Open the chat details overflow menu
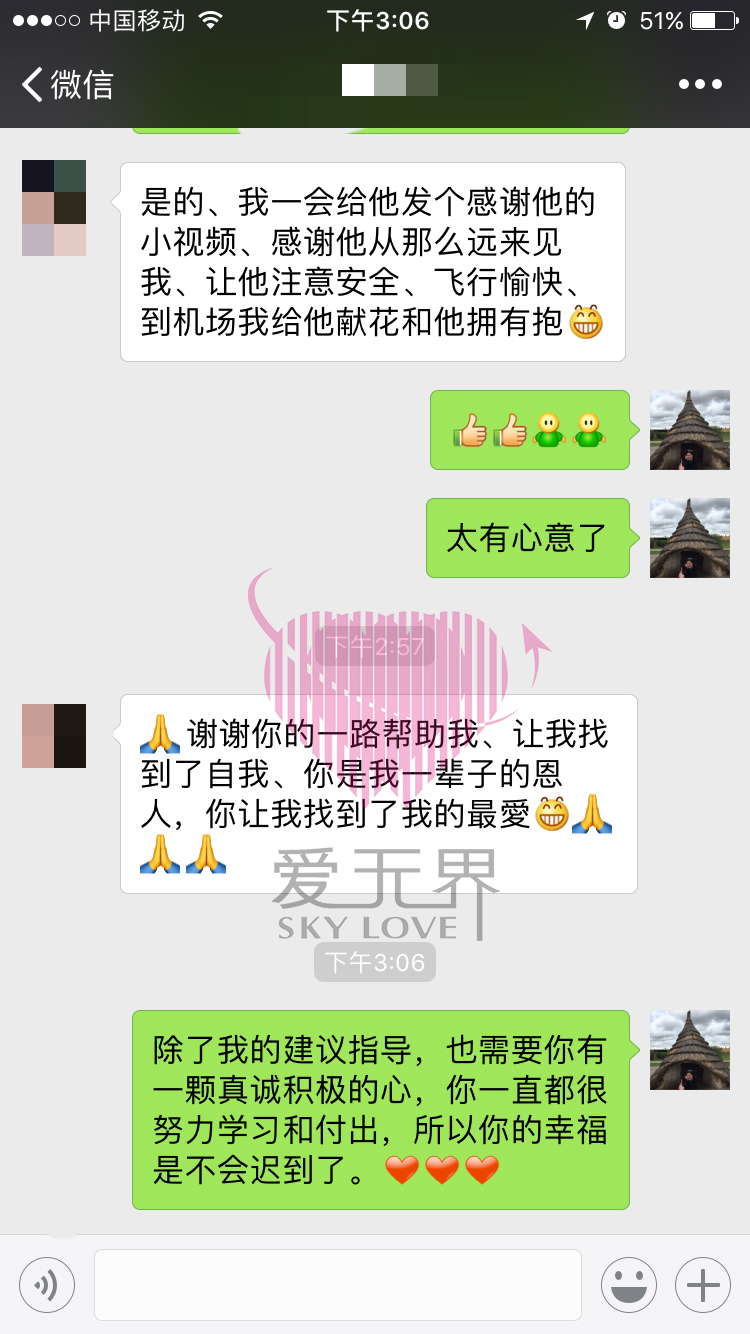The height and width of the screenshot is (1334, 750). [700, 84]
